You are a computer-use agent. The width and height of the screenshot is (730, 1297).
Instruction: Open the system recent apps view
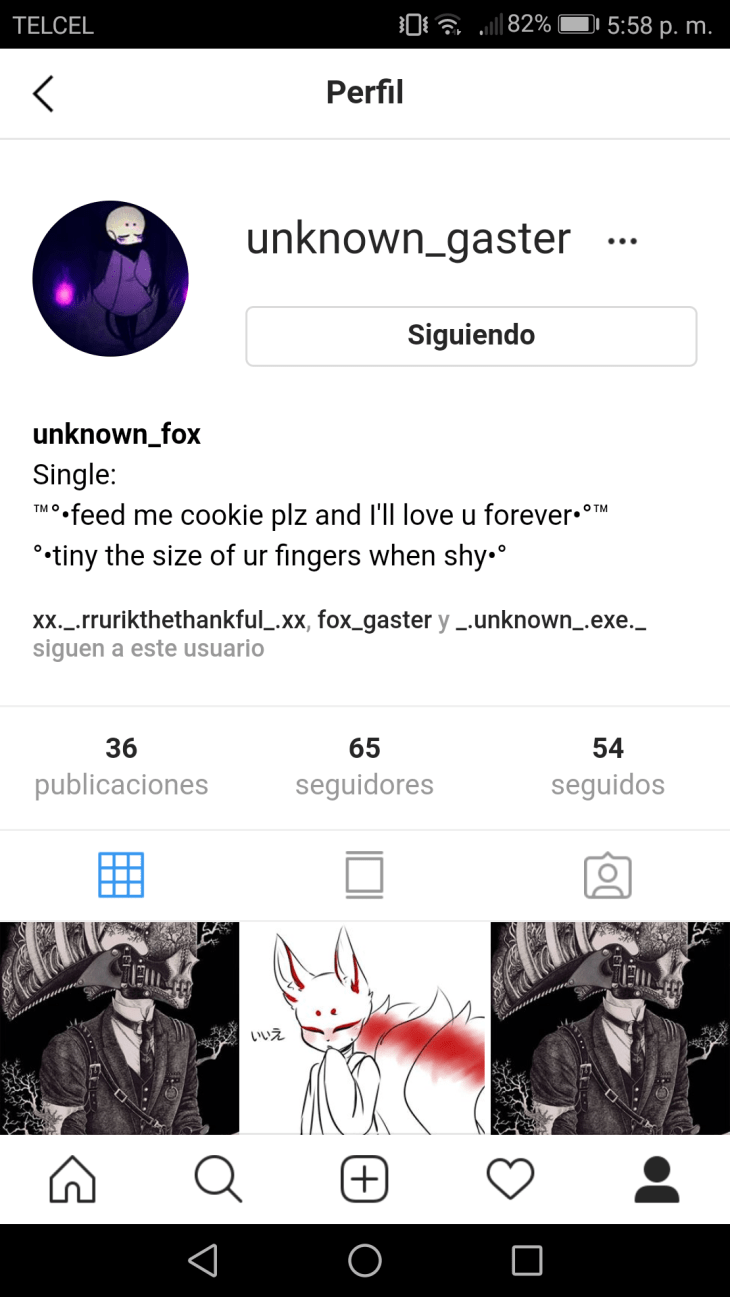pyautogui.click(x=526, y=1261)
